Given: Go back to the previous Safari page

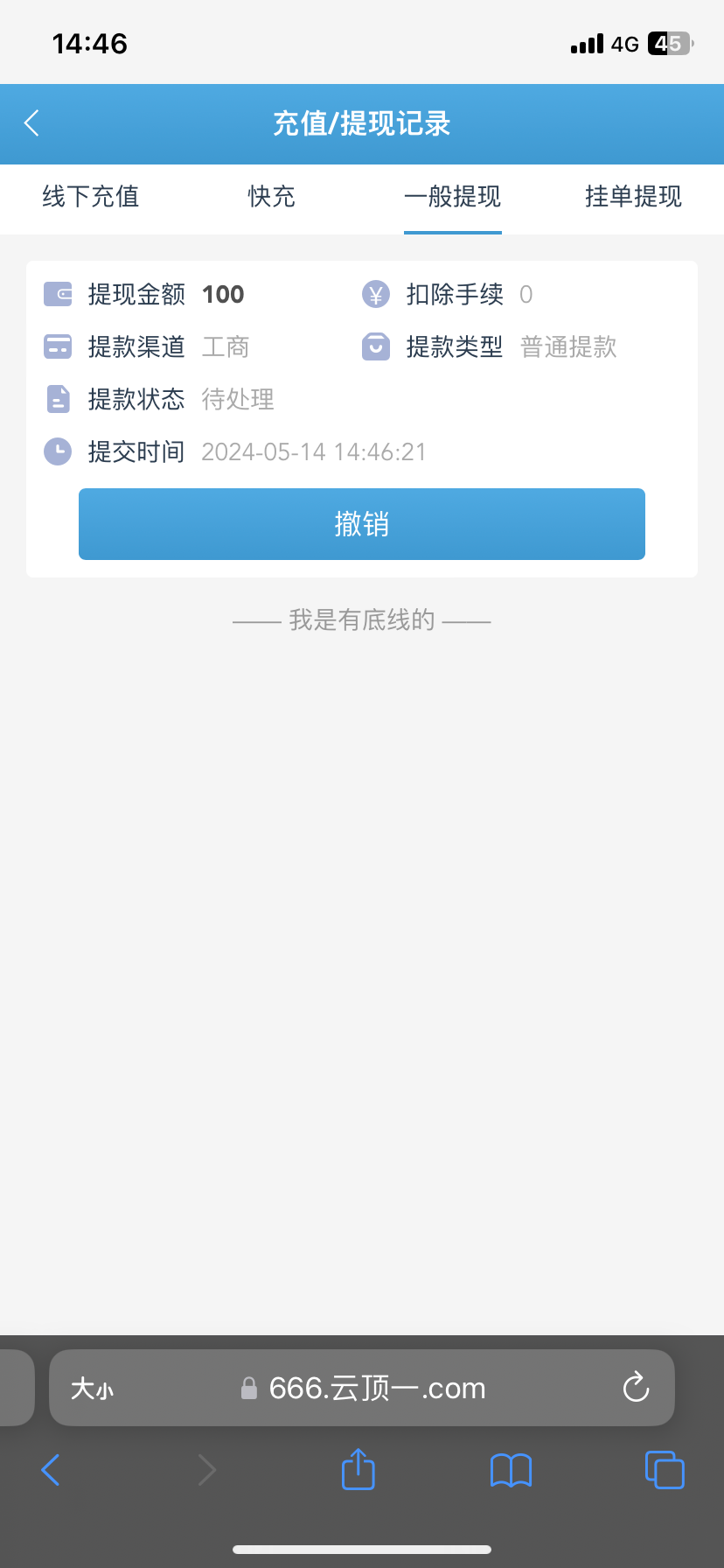Looking at the screenshot, I should coord(51,1470).
